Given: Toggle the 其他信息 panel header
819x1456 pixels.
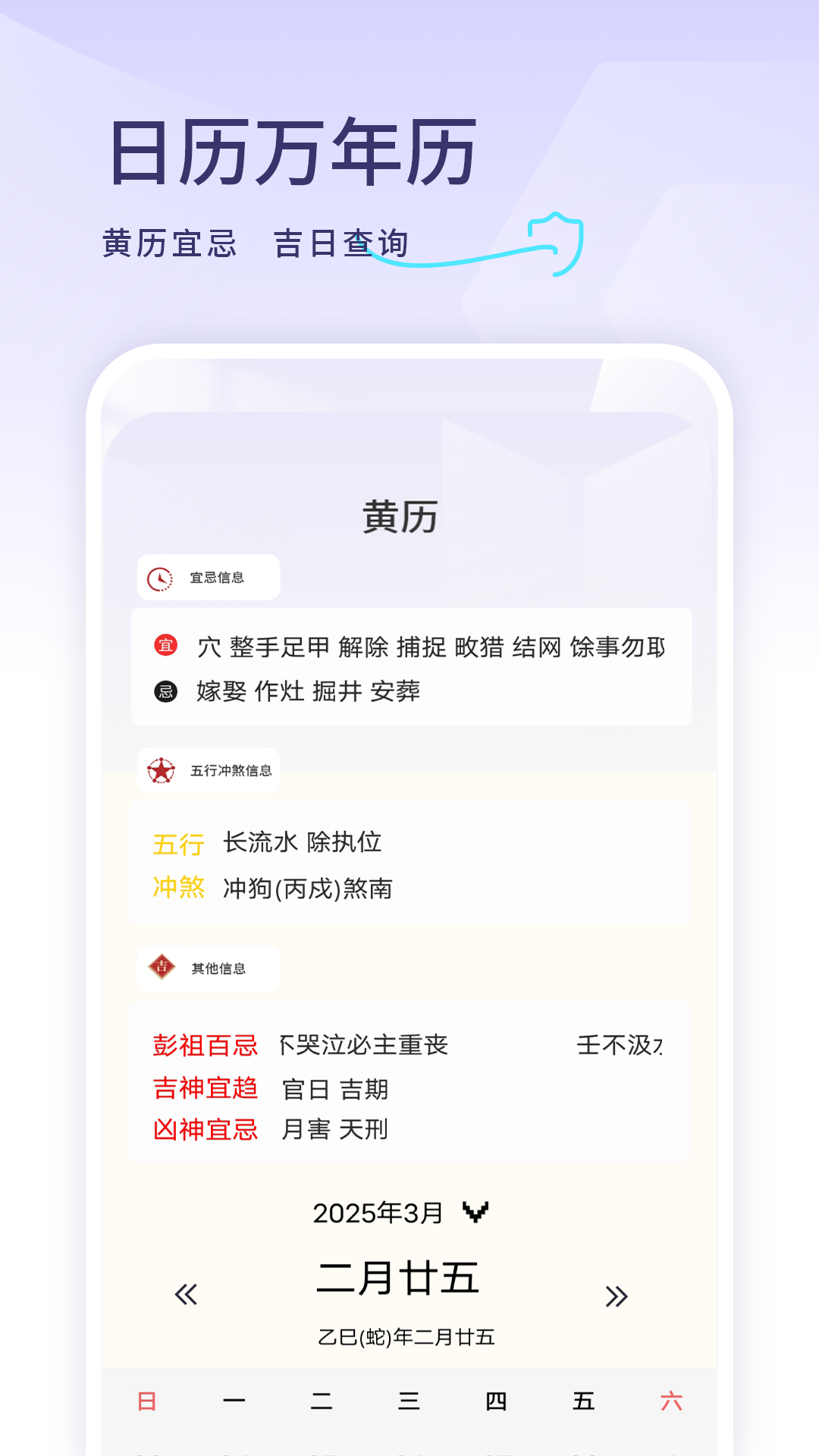Looking at the screenshot, I should 208,968.
